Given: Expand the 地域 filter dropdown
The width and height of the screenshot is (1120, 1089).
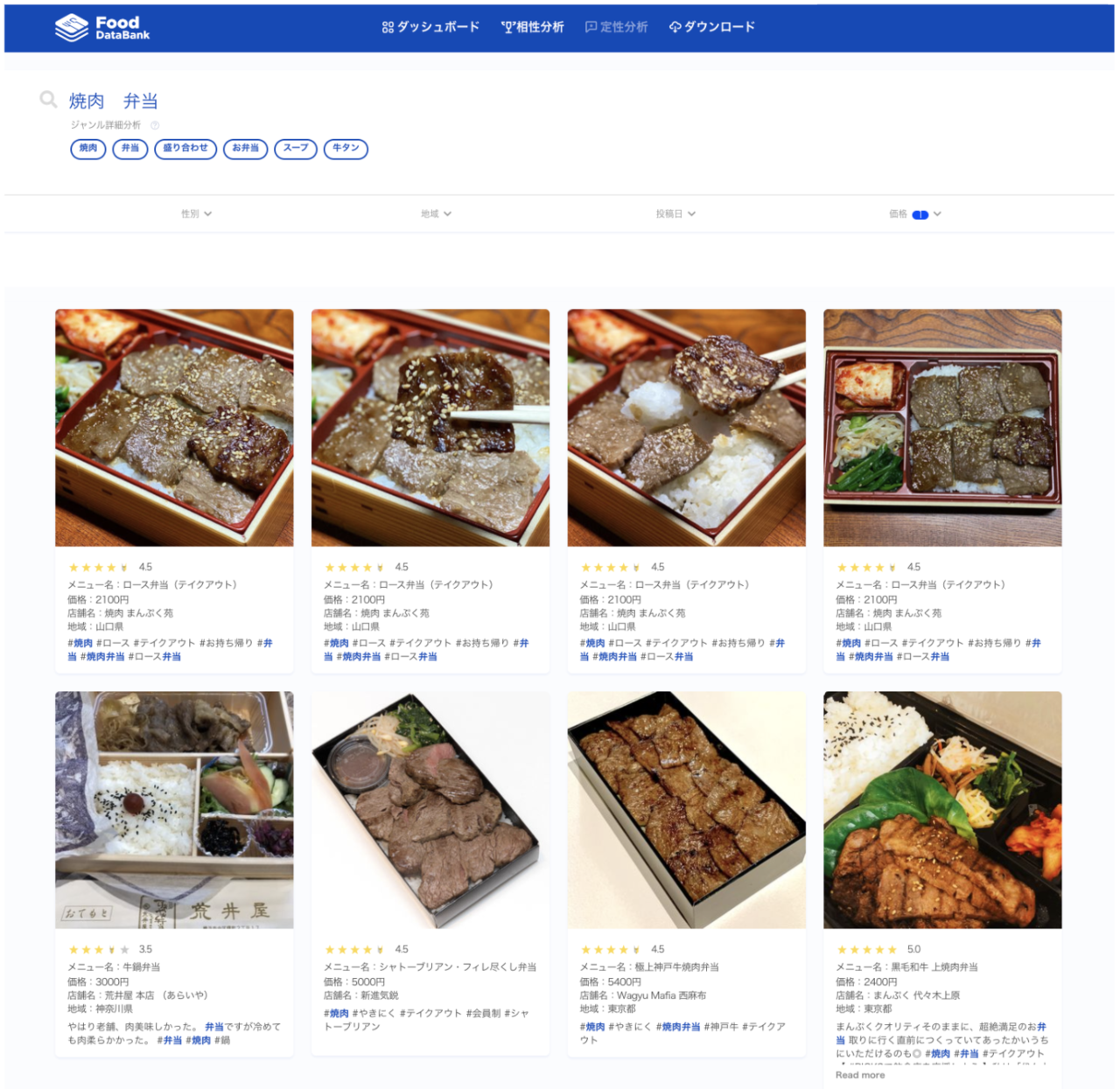Looking at the screenshot, I should click(x=436, y=213).
